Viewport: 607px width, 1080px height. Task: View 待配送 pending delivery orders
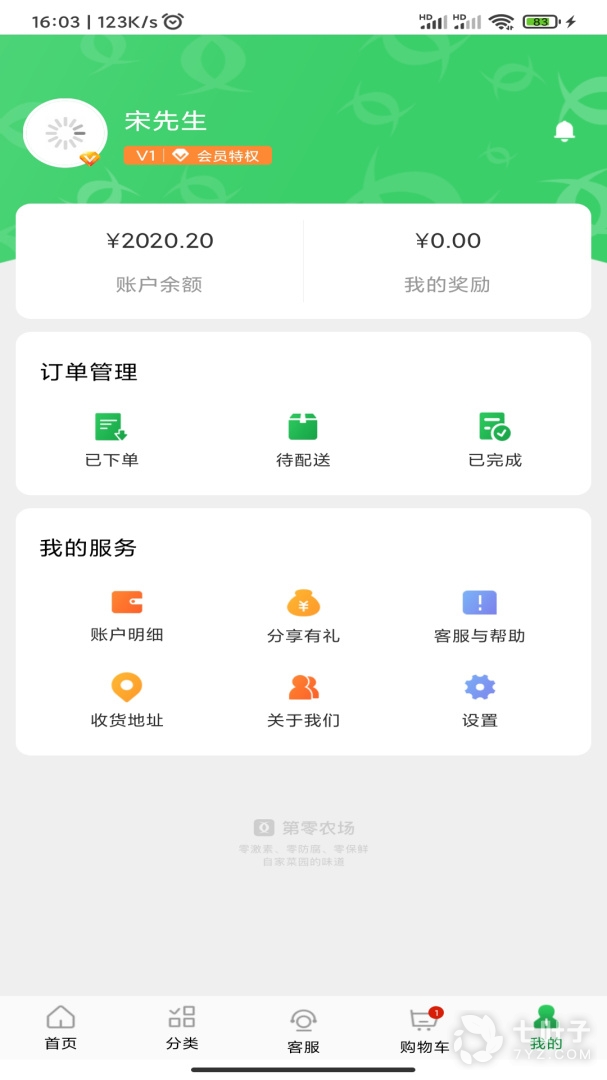303,440
